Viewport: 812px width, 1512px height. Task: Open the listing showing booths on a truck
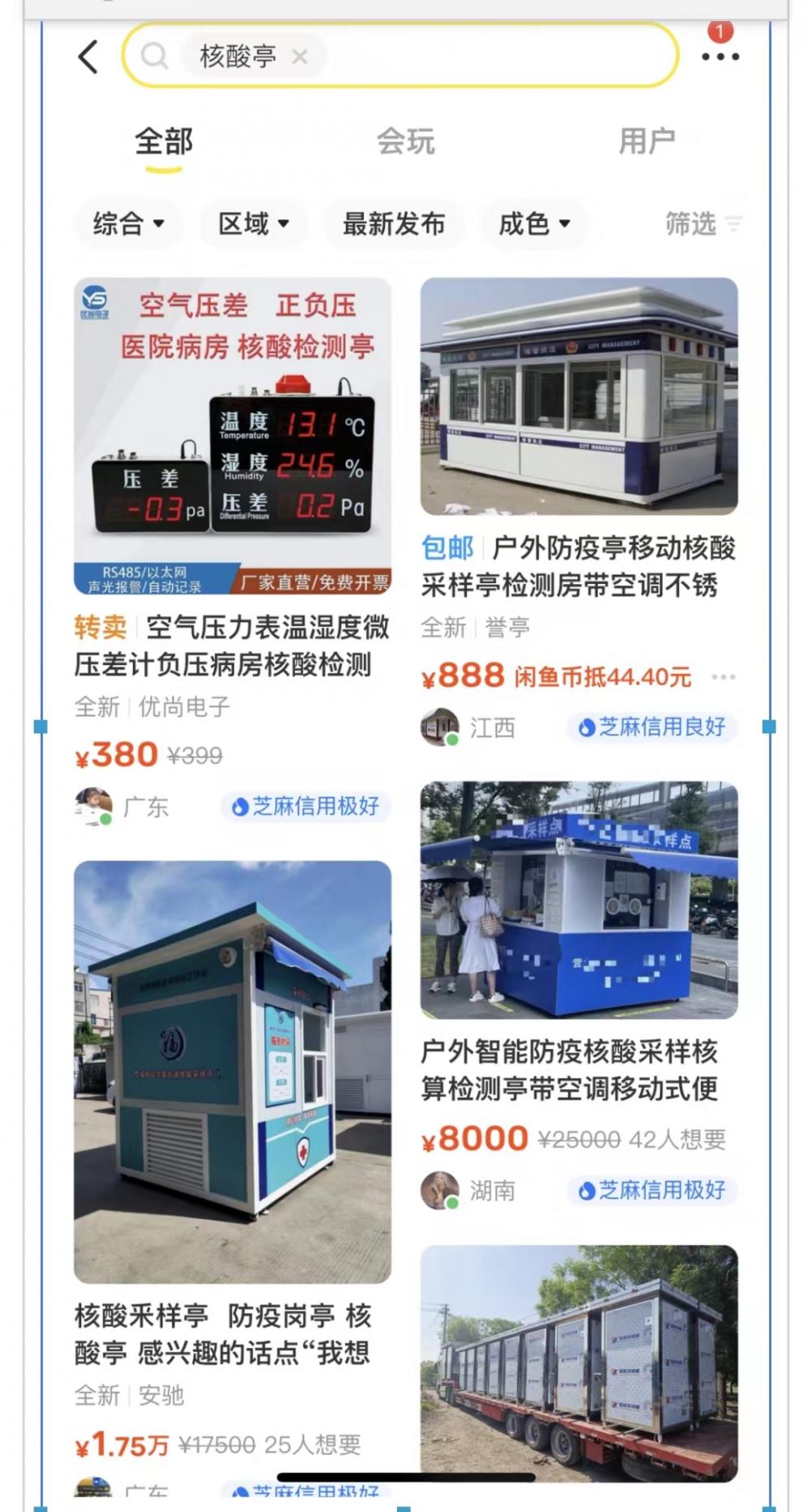point(579,1364)
